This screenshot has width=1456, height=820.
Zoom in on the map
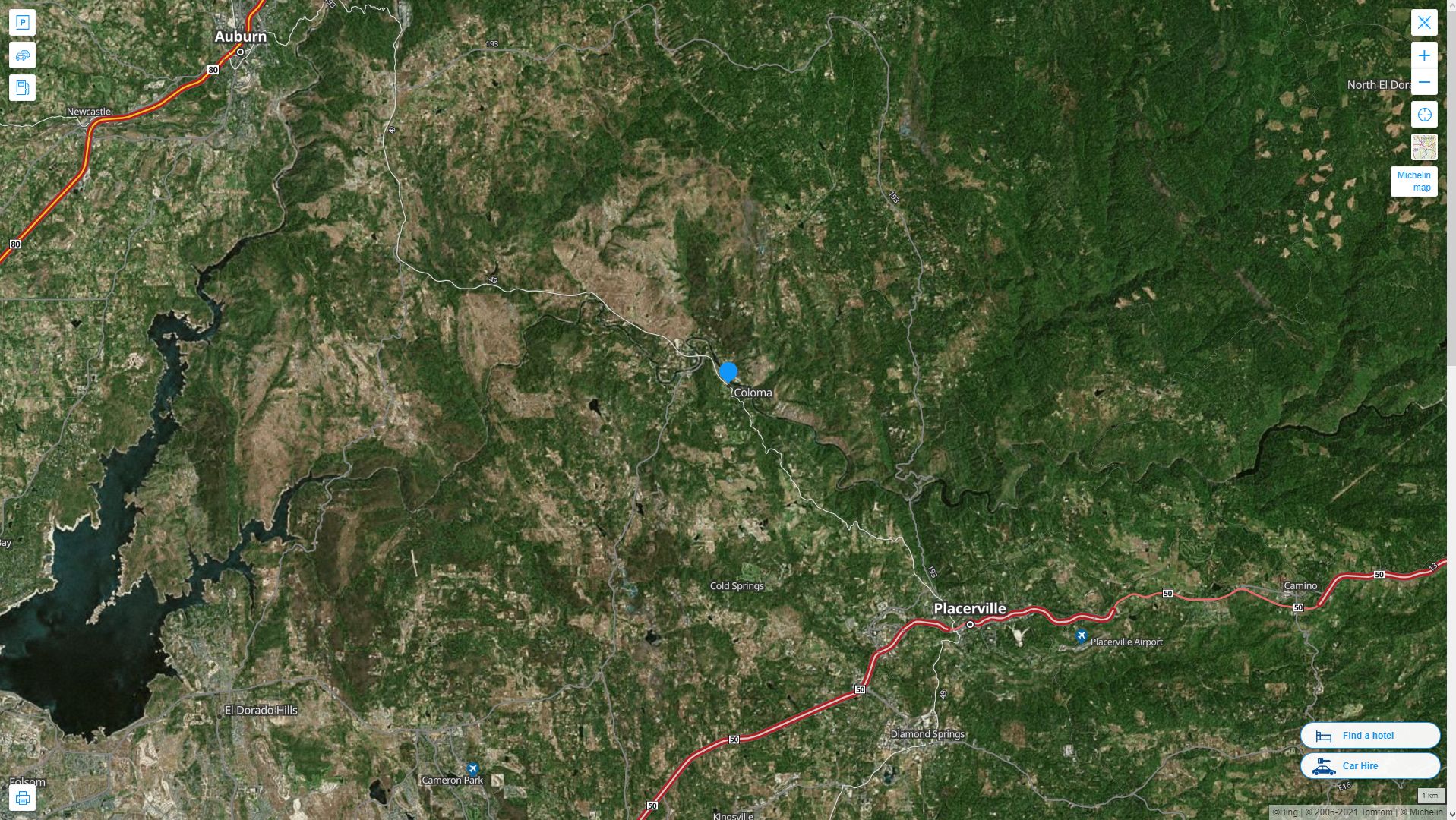tap(1423, 55)
